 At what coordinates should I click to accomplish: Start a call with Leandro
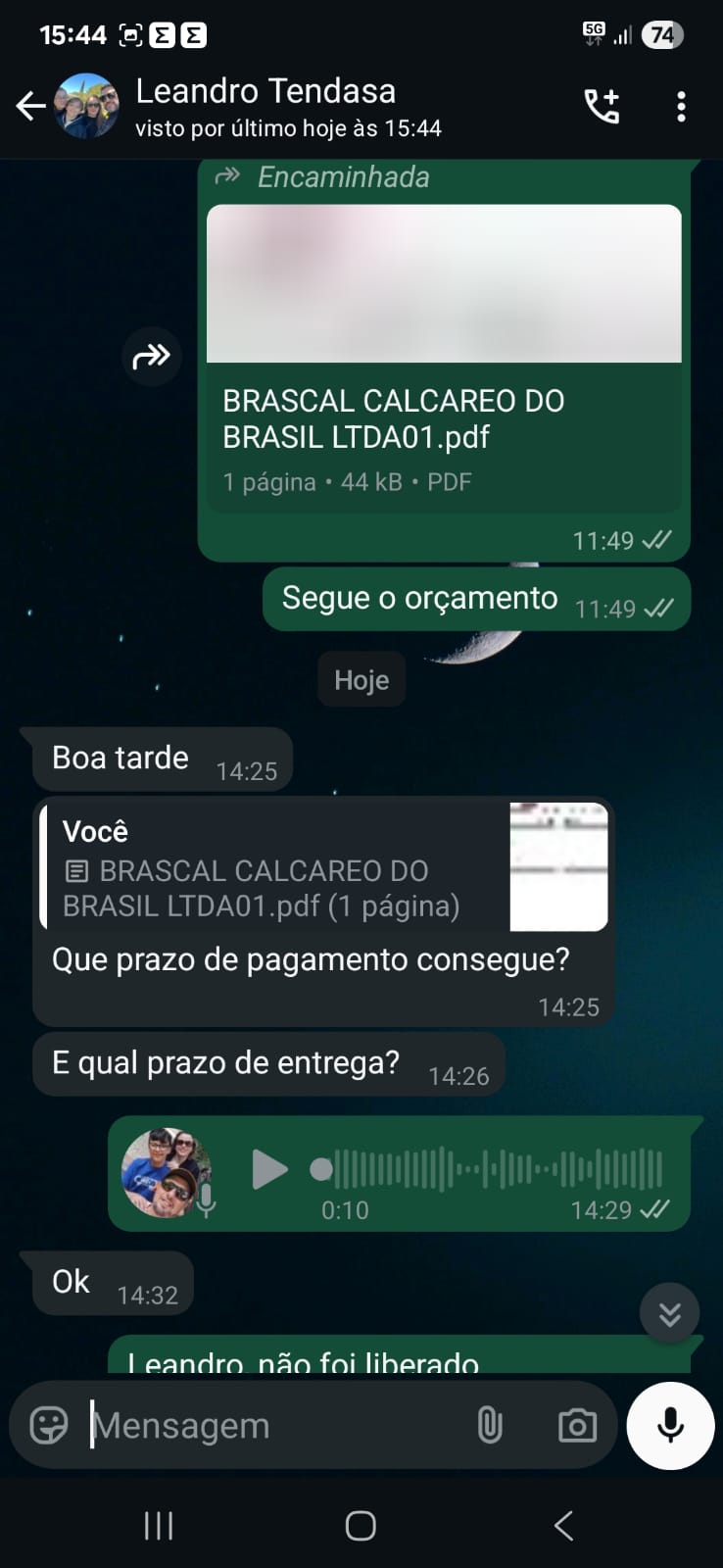coord(602,106)
